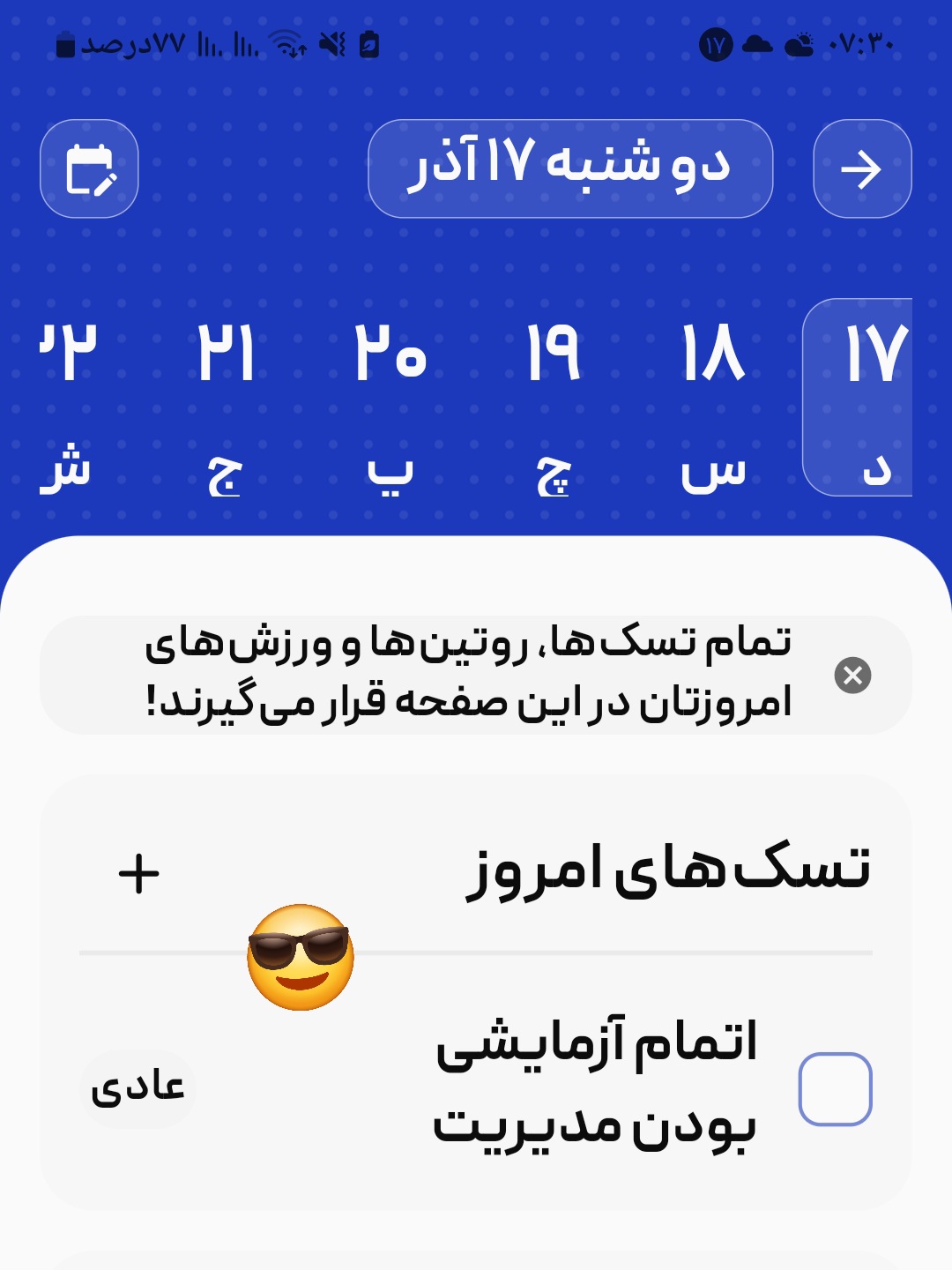
Task: Open the calendar edit icon
Action: tap(89, 168)
